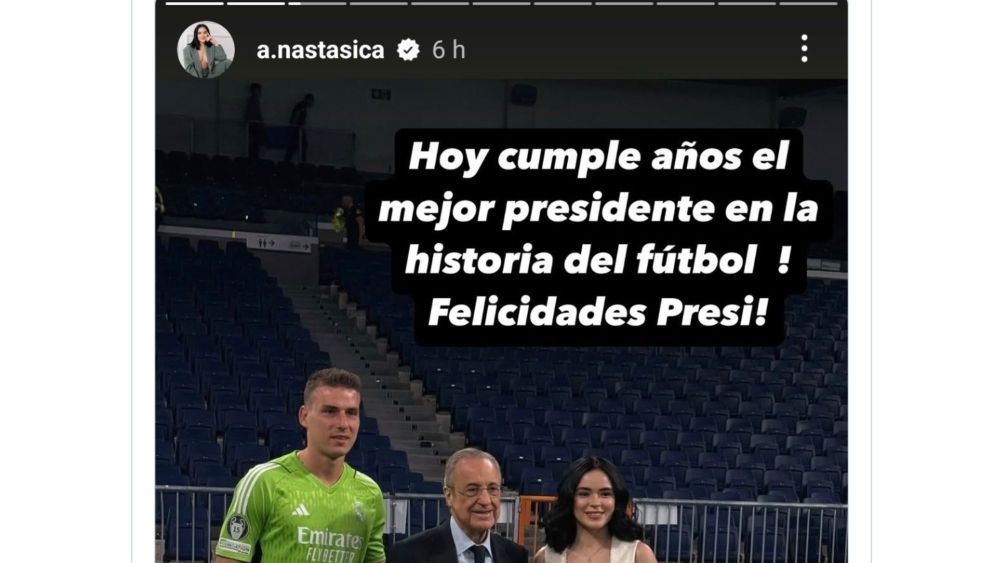Open the story's three-dot overflow menu
This screenshot has width=1000, height=563.
pyautogui.click(x=804, y=49)
